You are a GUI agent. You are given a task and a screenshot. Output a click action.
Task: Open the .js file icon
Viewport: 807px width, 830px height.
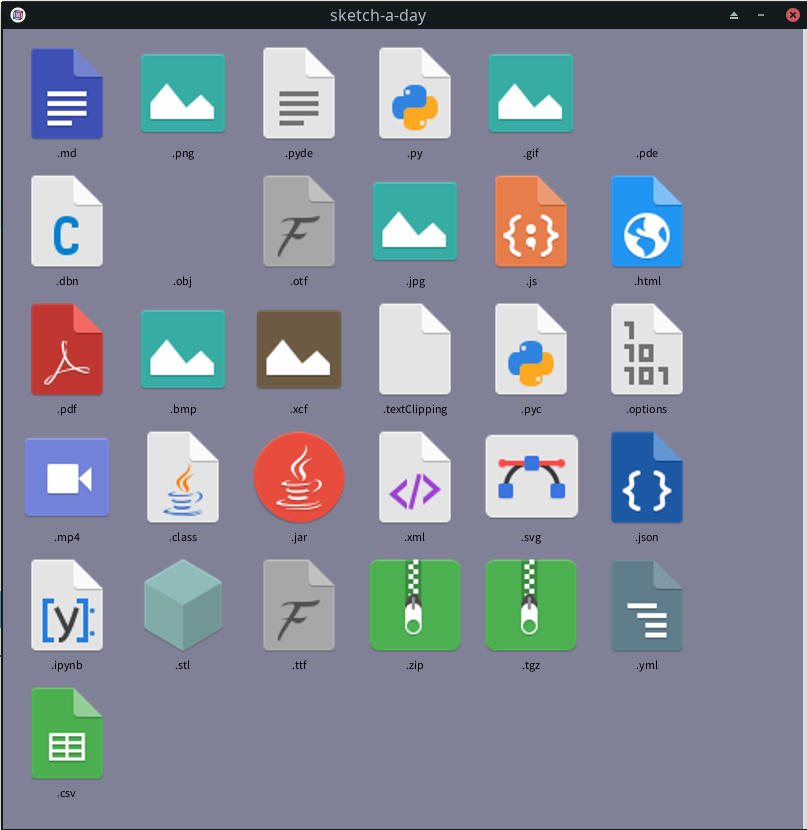coord(531,221)
